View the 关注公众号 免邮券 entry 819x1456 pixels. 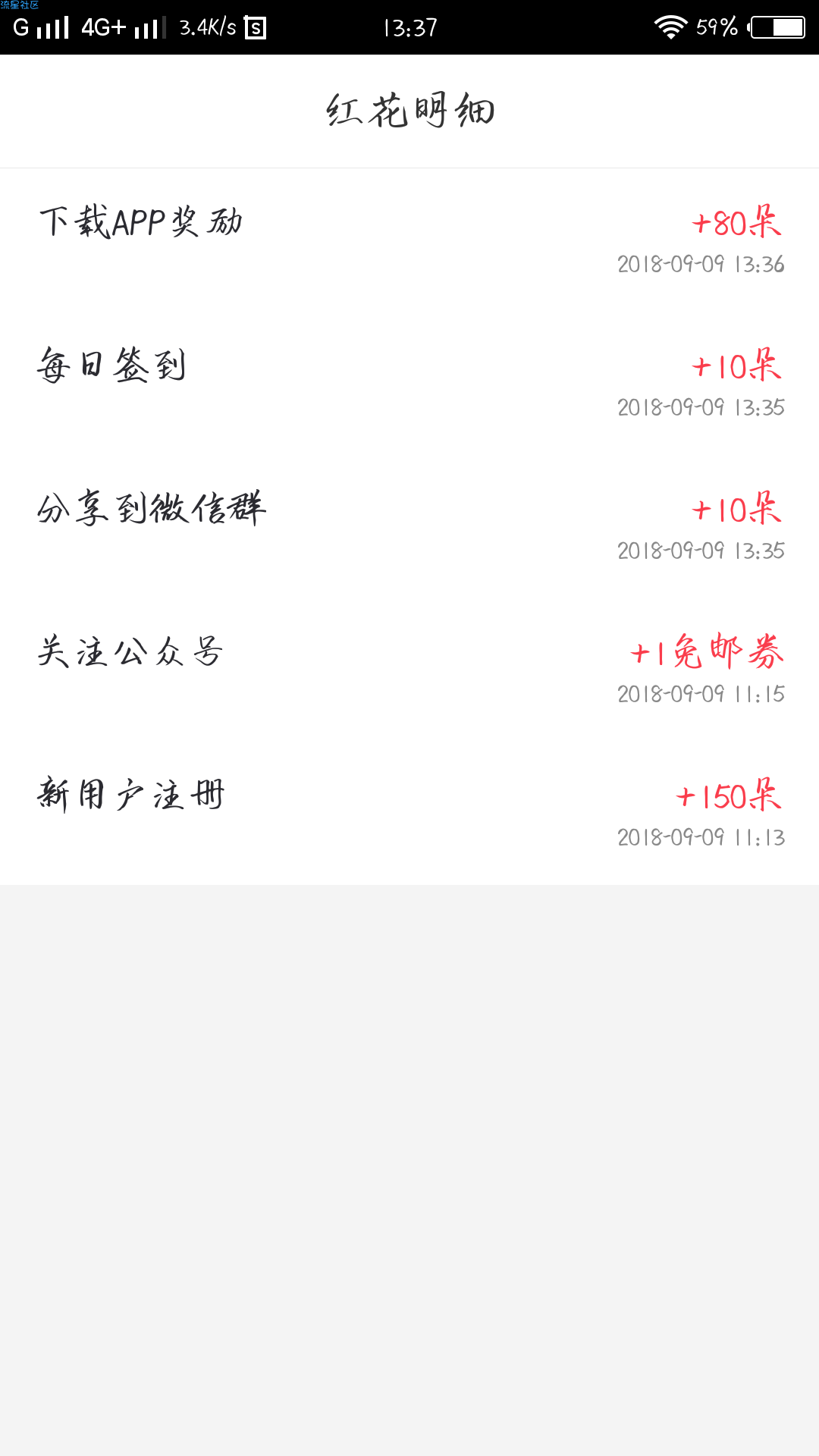tap(409, 670)
